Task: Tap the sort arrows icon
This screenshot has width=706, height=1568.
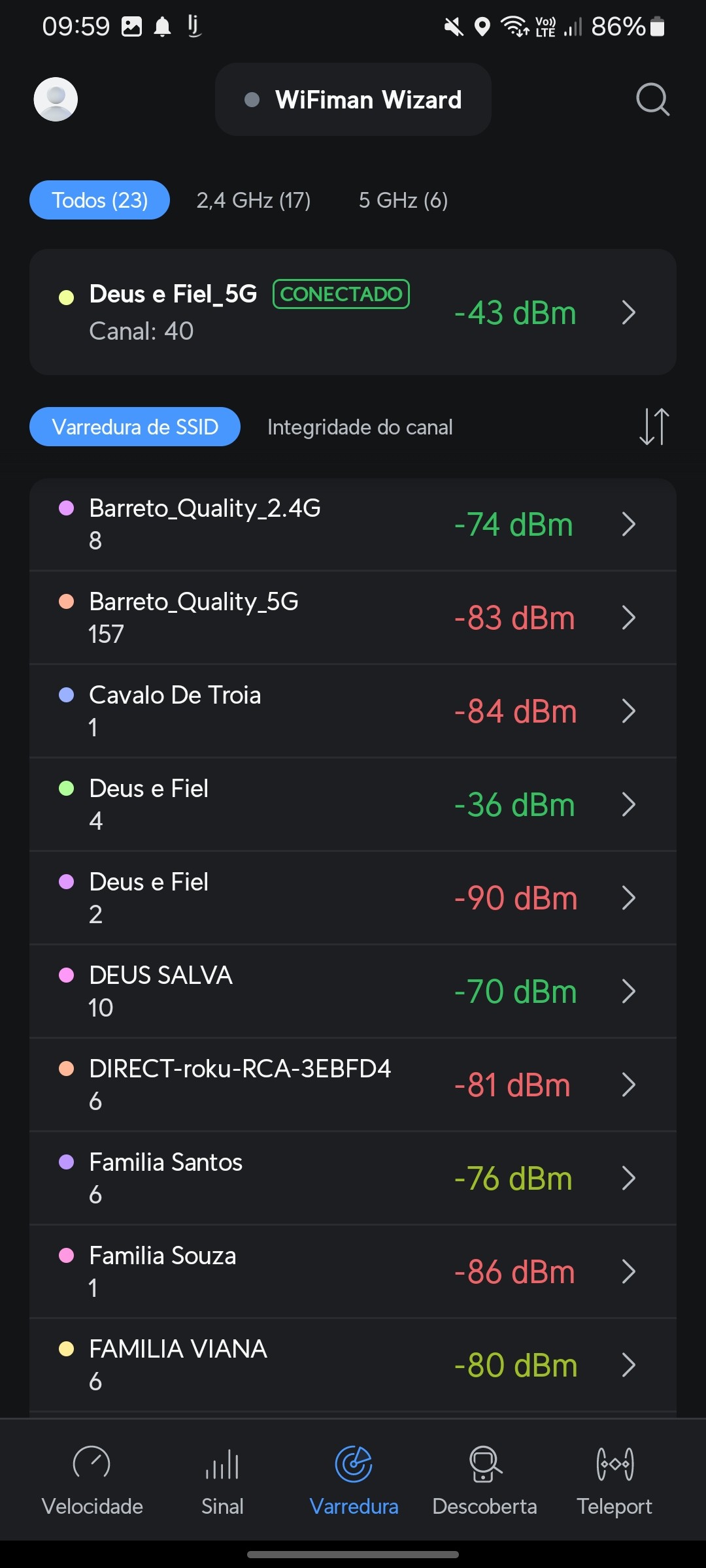Action: point(654,427)
